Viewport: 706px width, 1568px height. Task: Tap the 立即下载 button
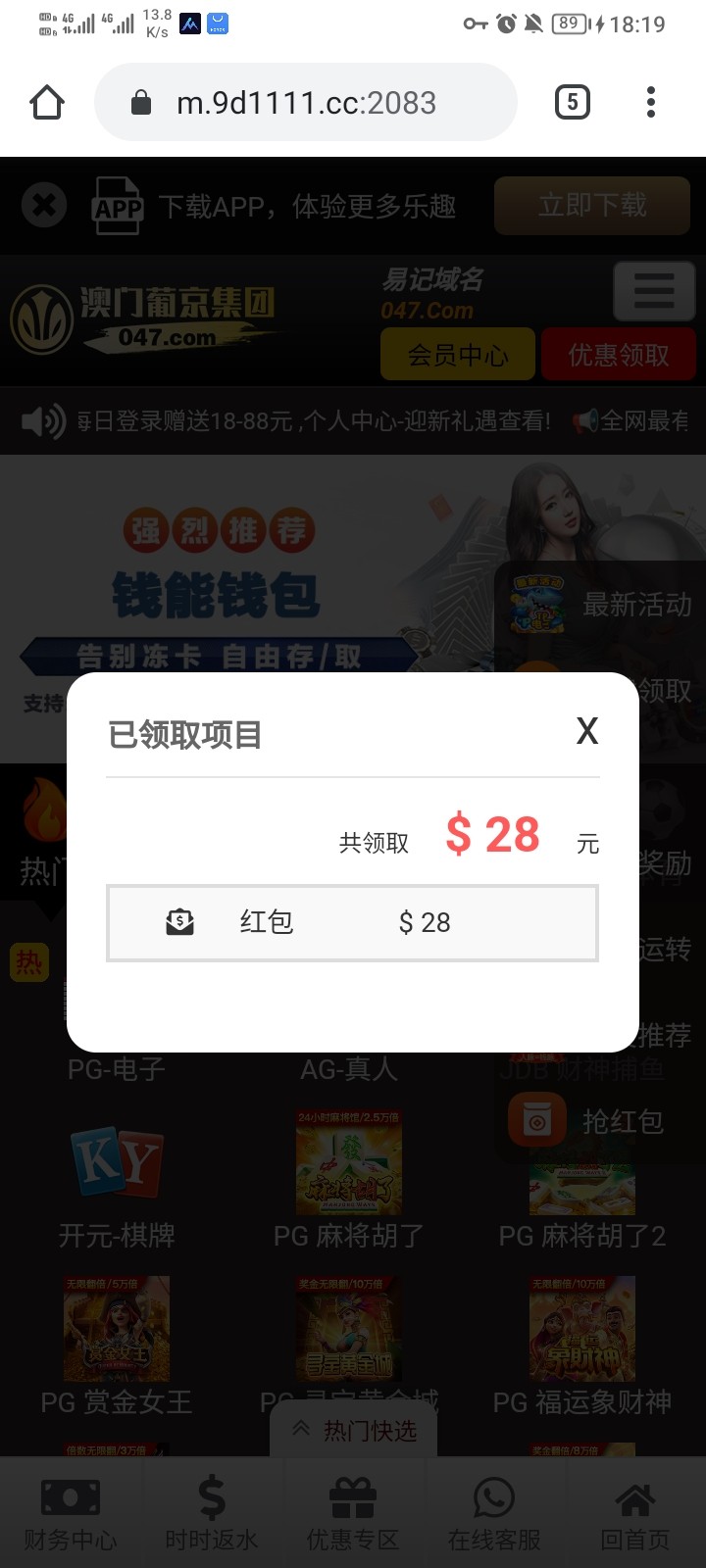point(592,206)
